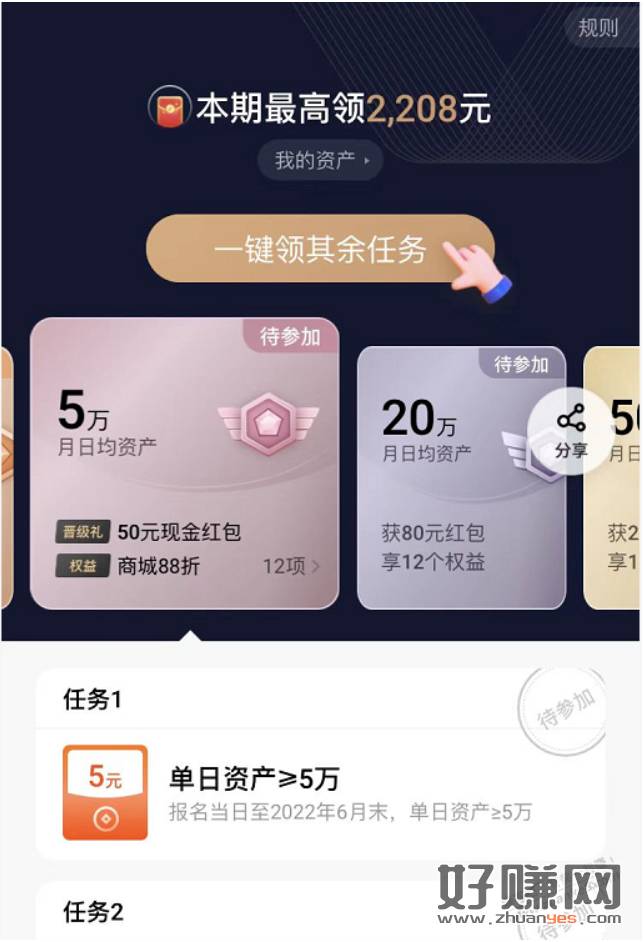Open 我的资产 link
Viewport: 644px width, 942px height.
[320, 160]
